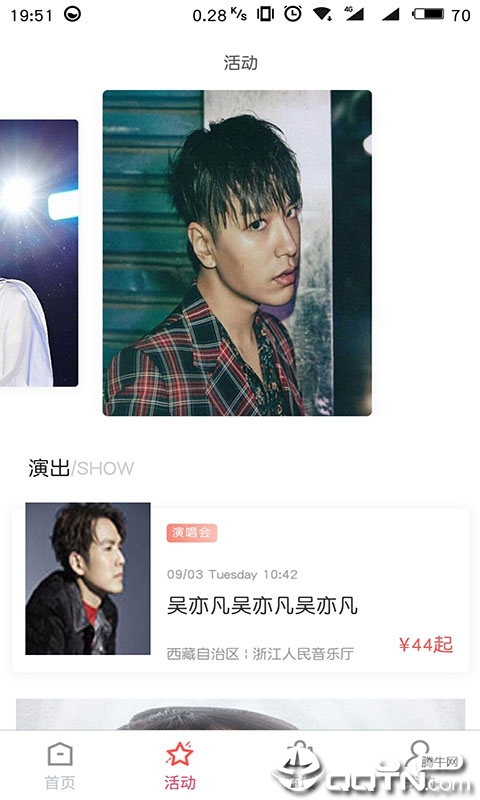The width and height of the screenshot is (480, 800).
Task: Open the show card below the 吴亦凡 concert
Action: tap(240, 714)
